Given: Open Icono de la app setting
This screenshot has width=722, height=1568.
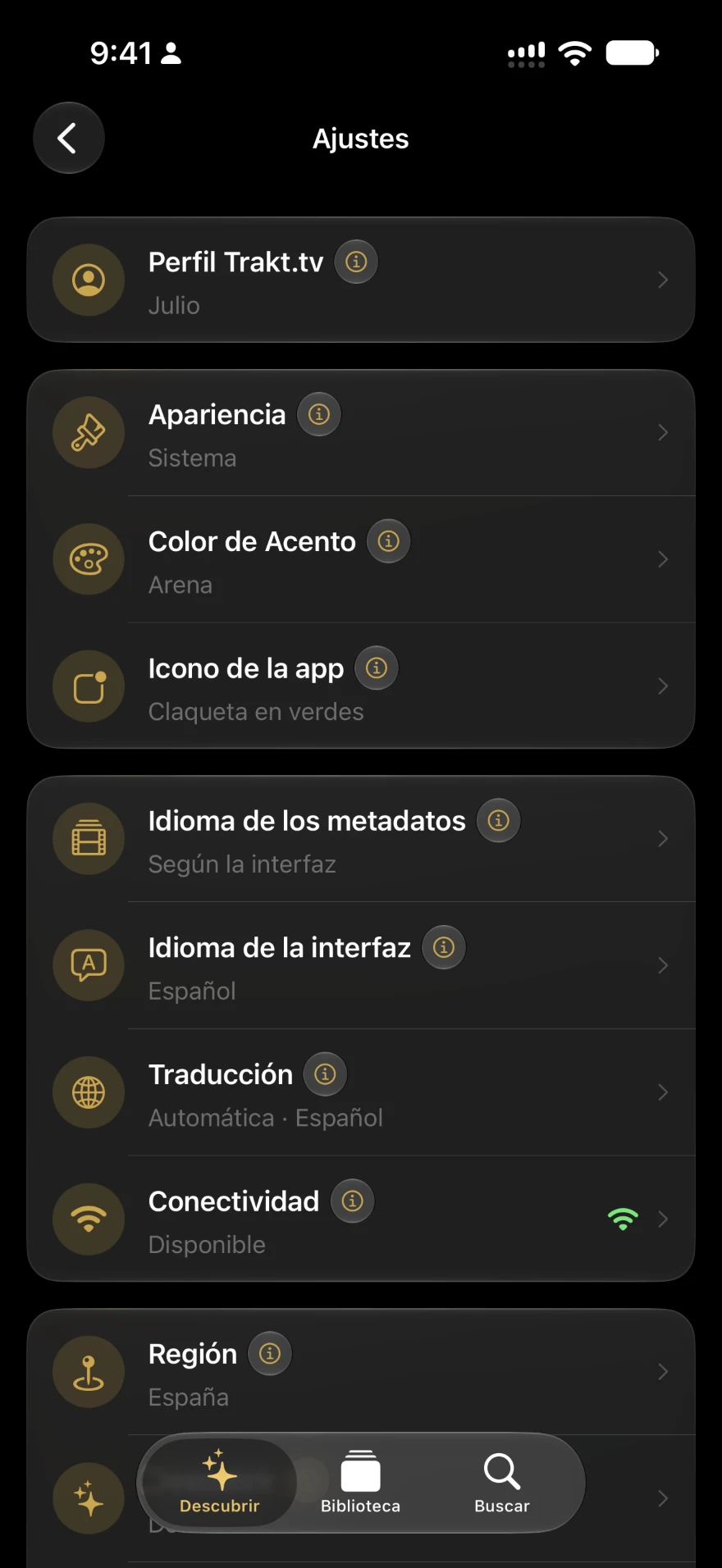Looking at the screenshot, I should click(361, 686).
